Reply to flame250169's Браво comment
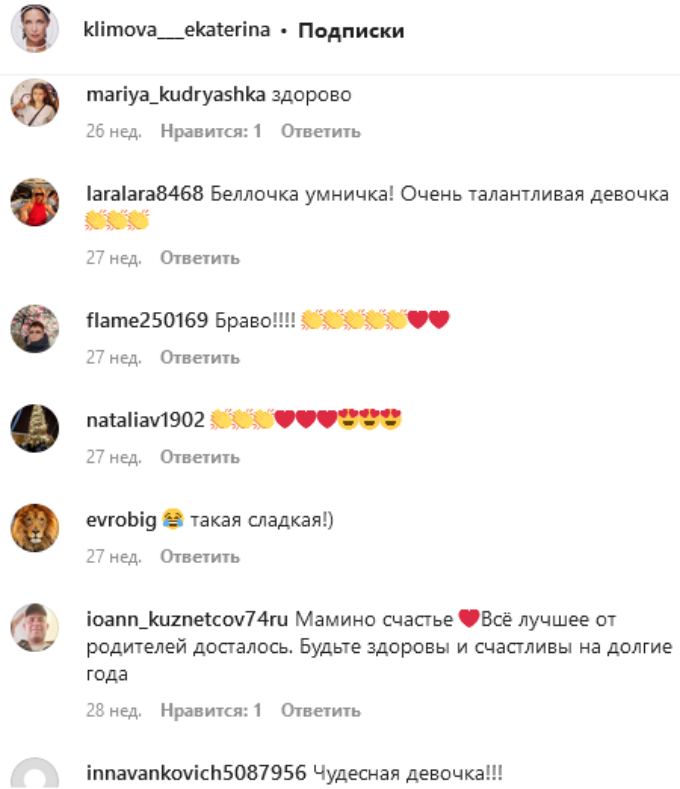The height and width of the screenshot is (789, 680). click(200, 357)
